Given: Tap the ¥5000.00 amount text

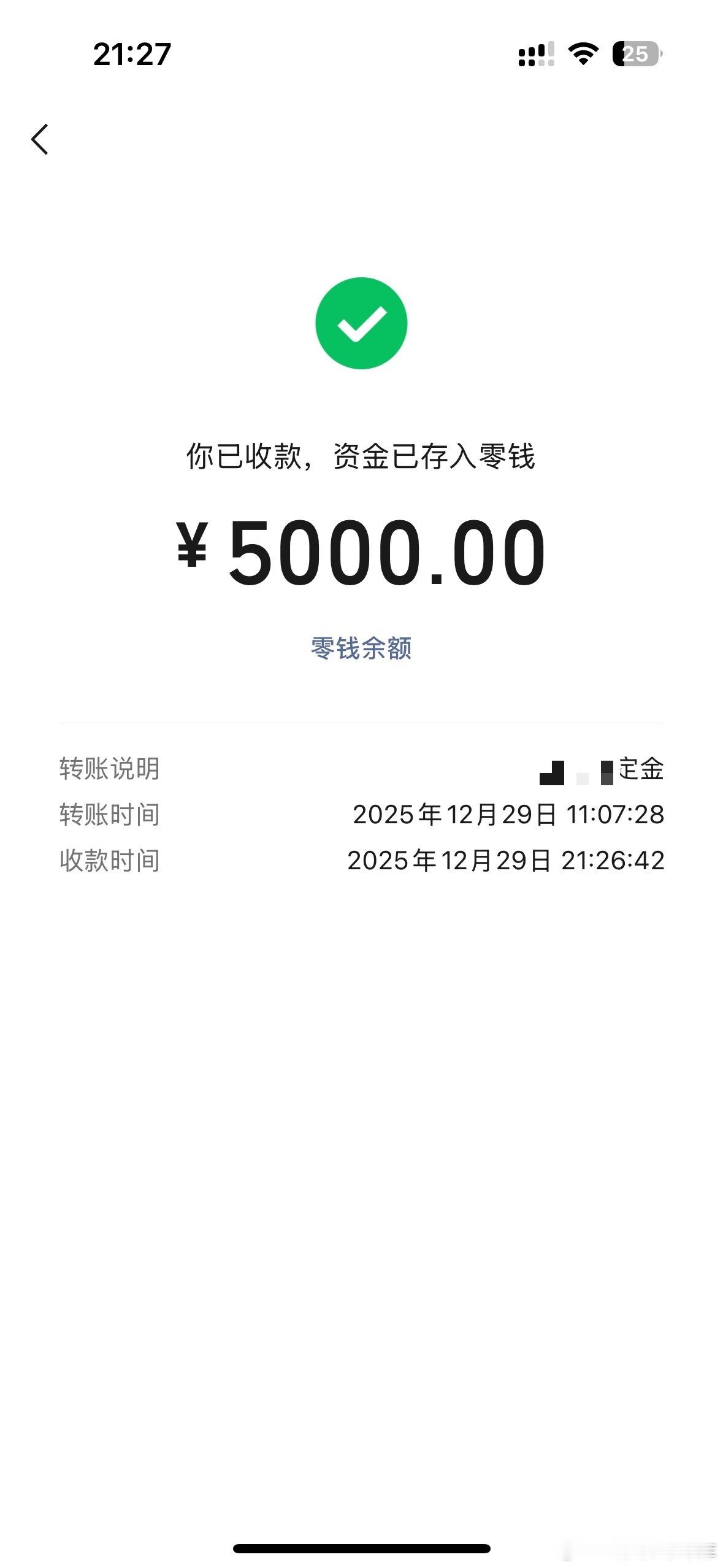Looking at the screenshot, I should coord(361,552).
